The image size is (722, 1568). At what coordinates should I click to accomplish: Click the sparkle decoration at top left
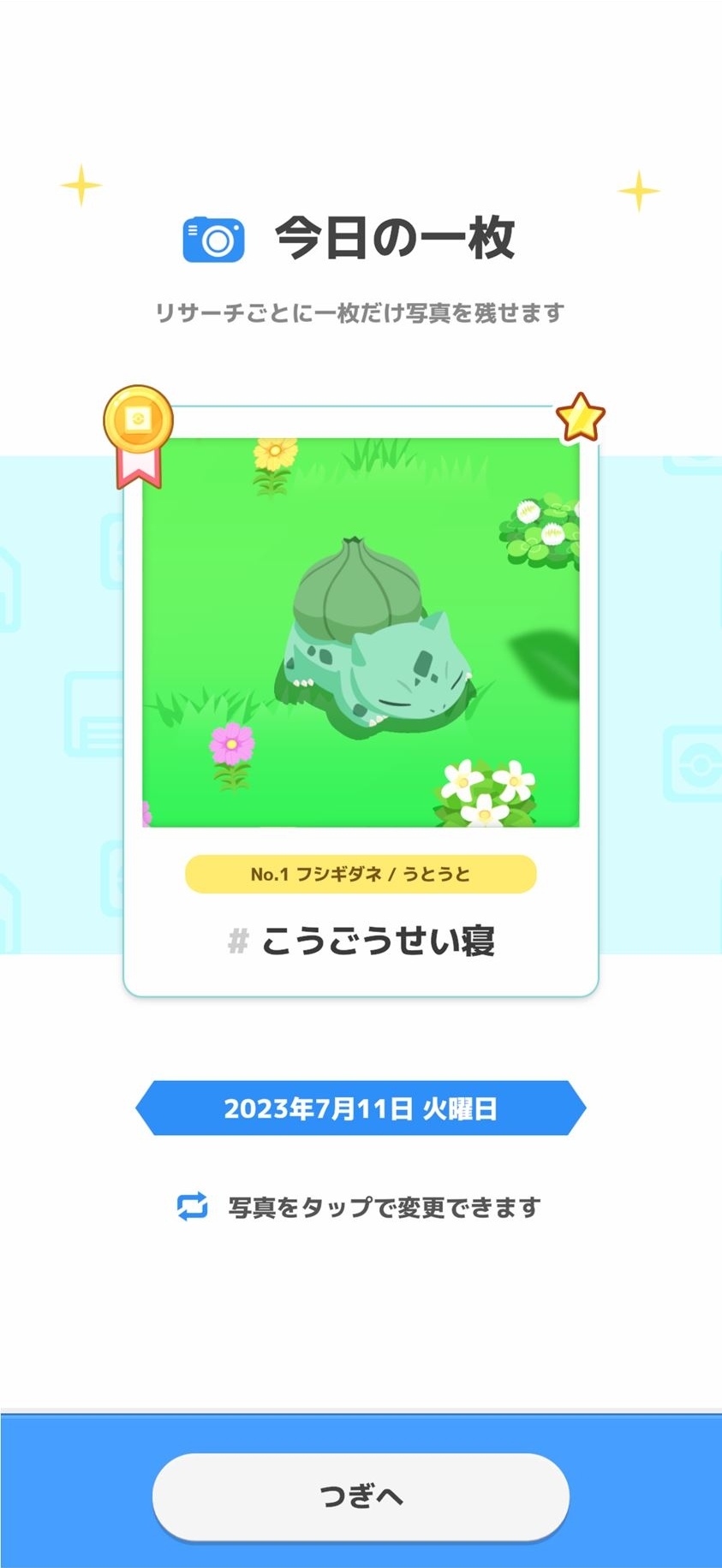[x=80, y=183]
